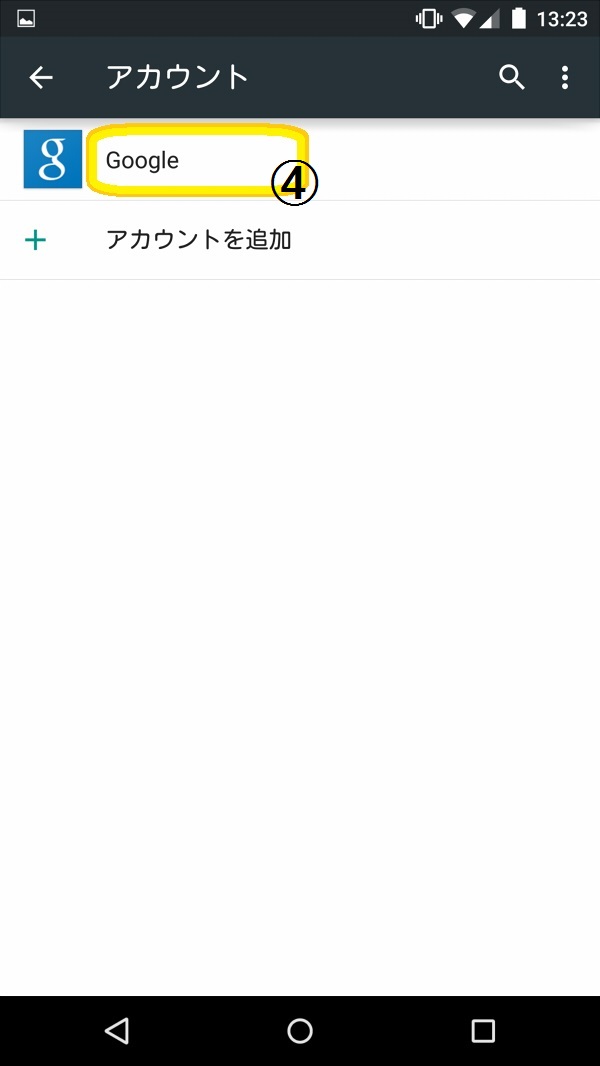
Task: Open search in the Accounts screen
Action: point(512,78)
